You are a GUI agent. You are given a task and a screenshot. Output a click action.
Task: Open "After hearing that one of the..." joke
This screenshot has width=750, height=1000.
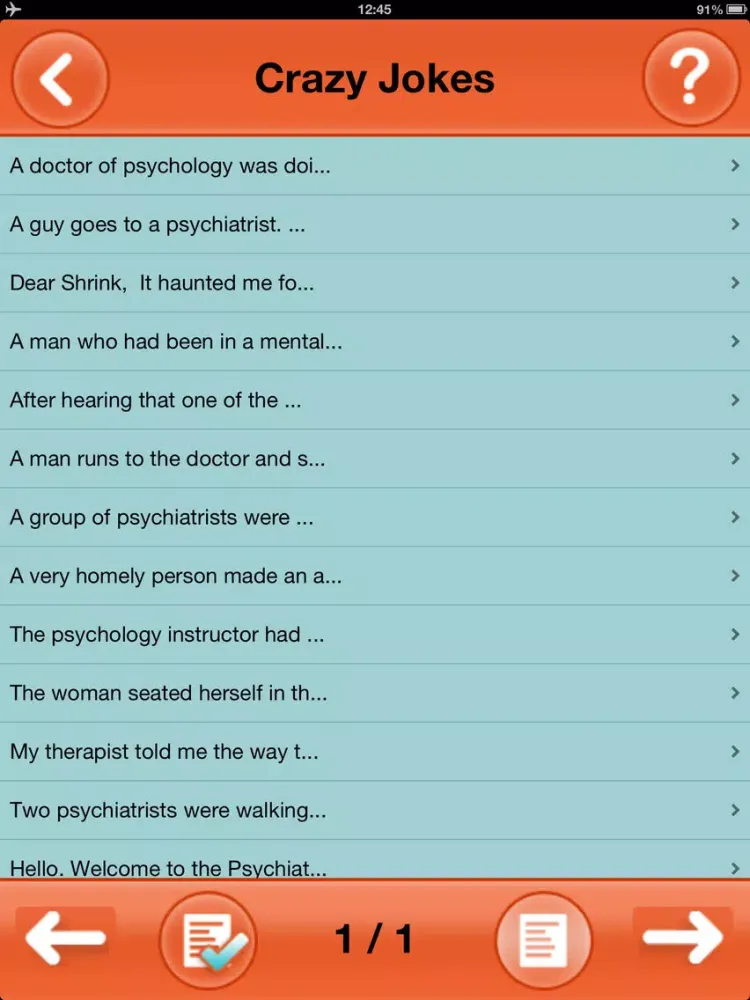pyautogui.click(x=375, y=401)
